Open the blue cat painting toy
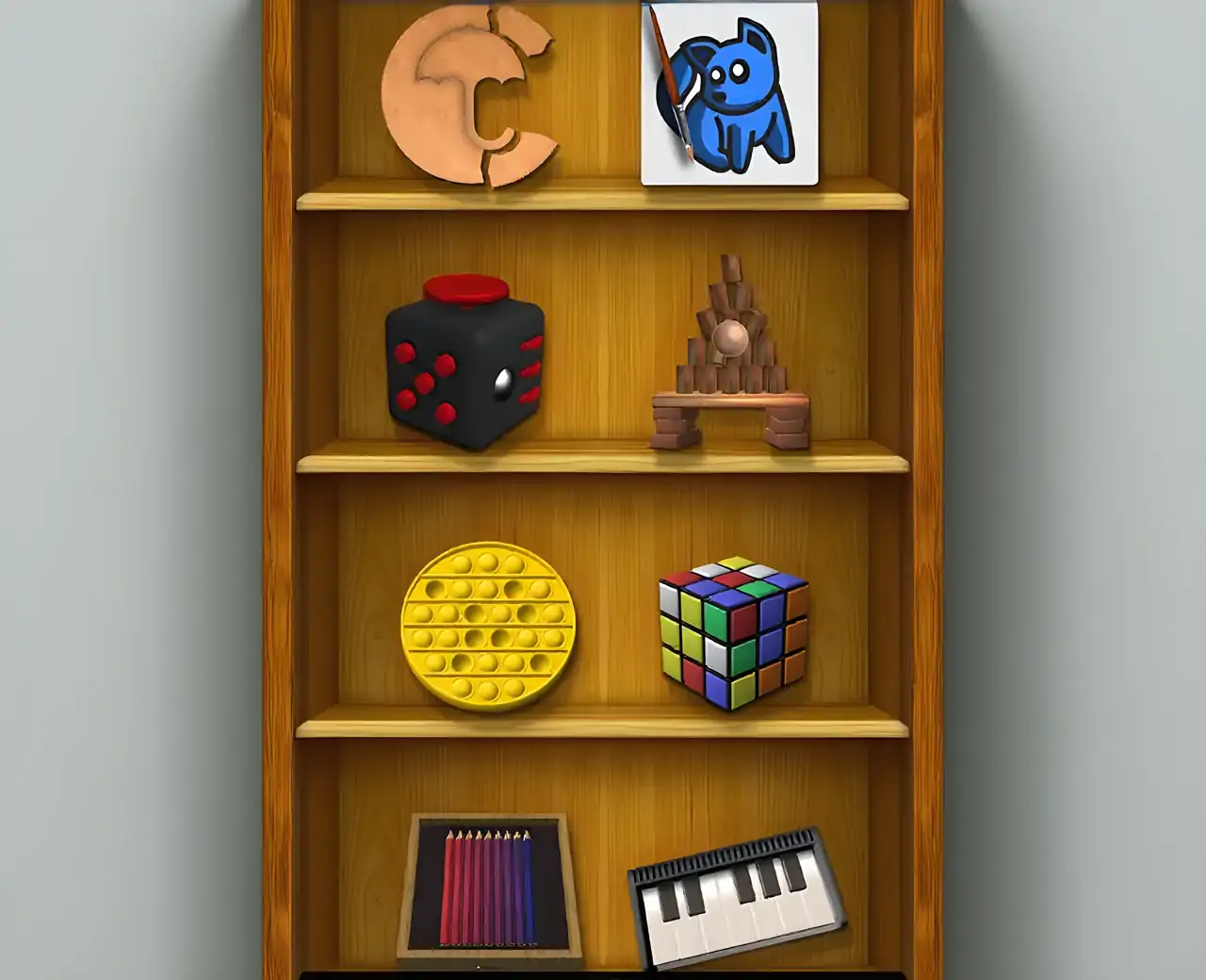 [730, 94]
